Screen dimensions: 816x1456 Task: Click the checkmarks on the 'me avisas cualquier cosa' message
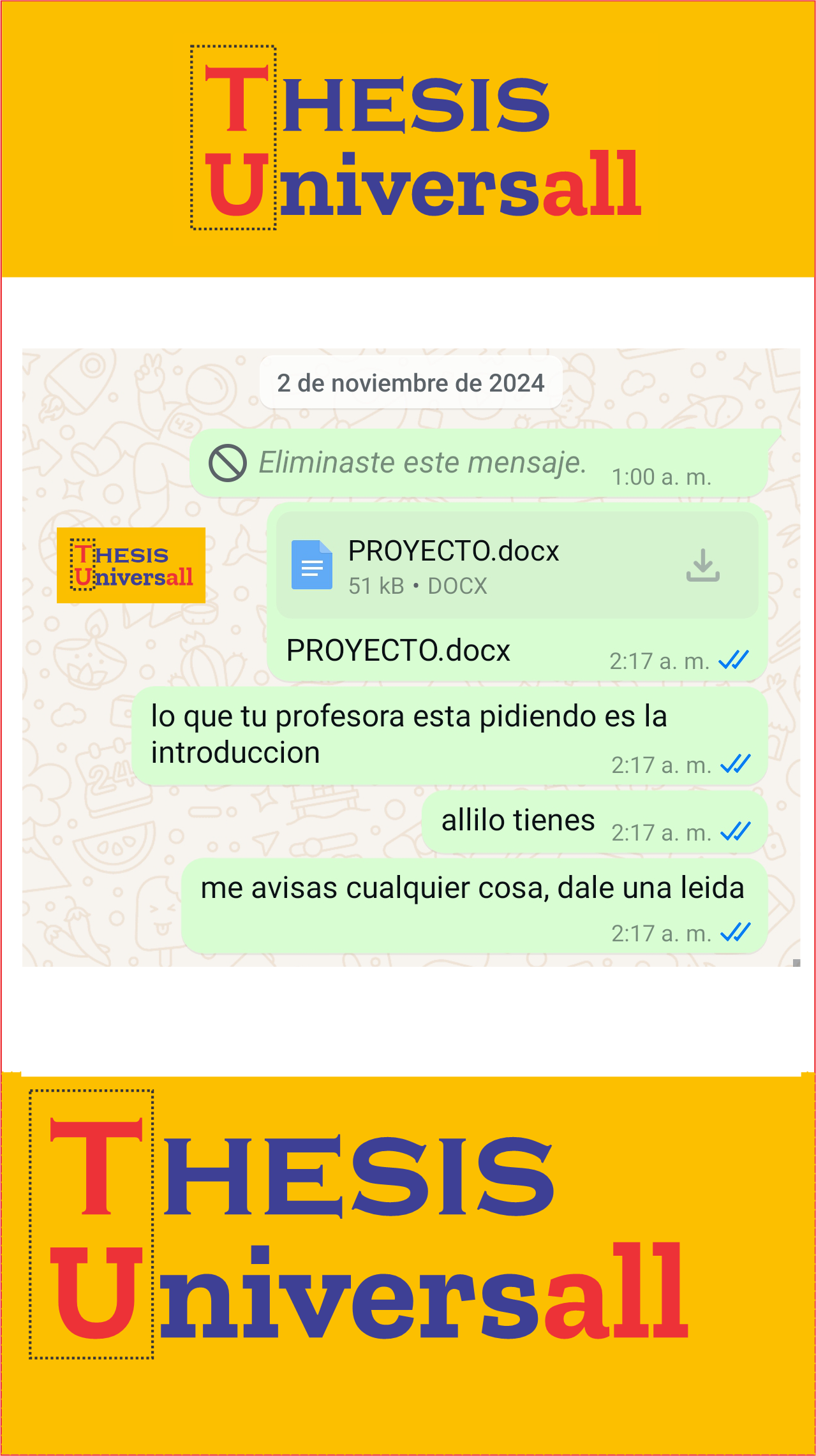[x=735, y=934]
